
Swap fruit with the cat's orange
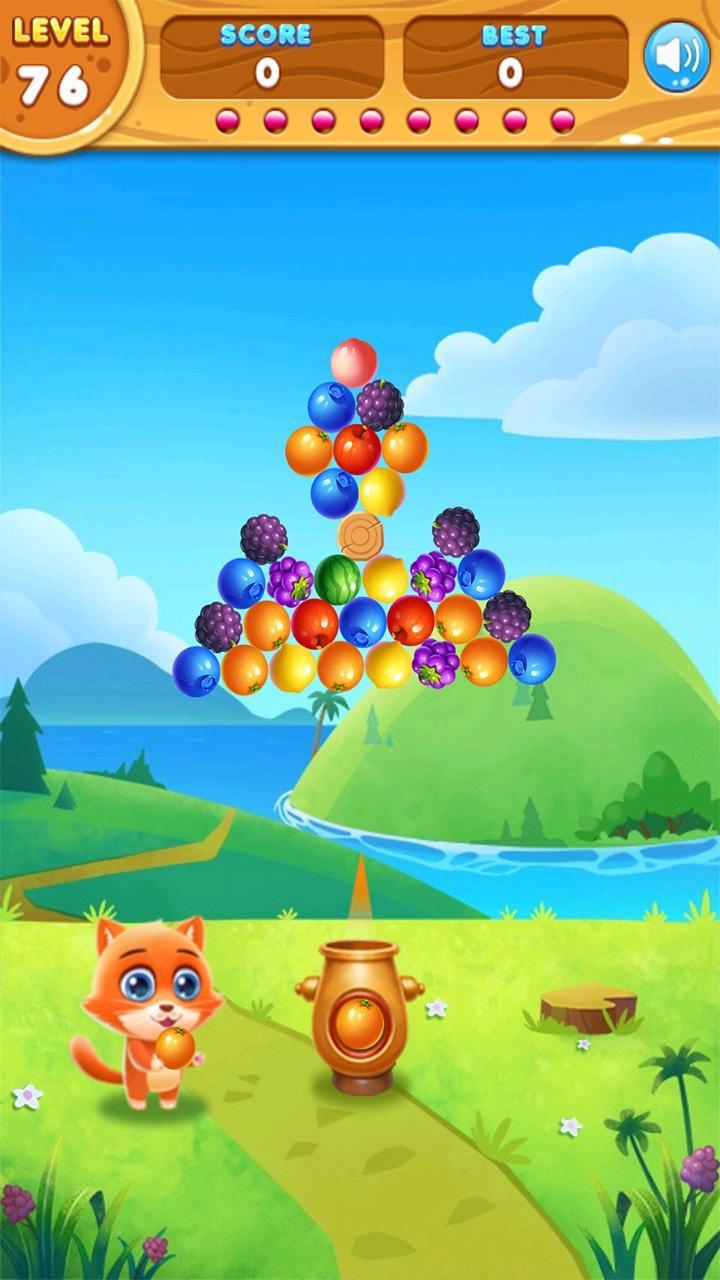tap(175, 1047)
